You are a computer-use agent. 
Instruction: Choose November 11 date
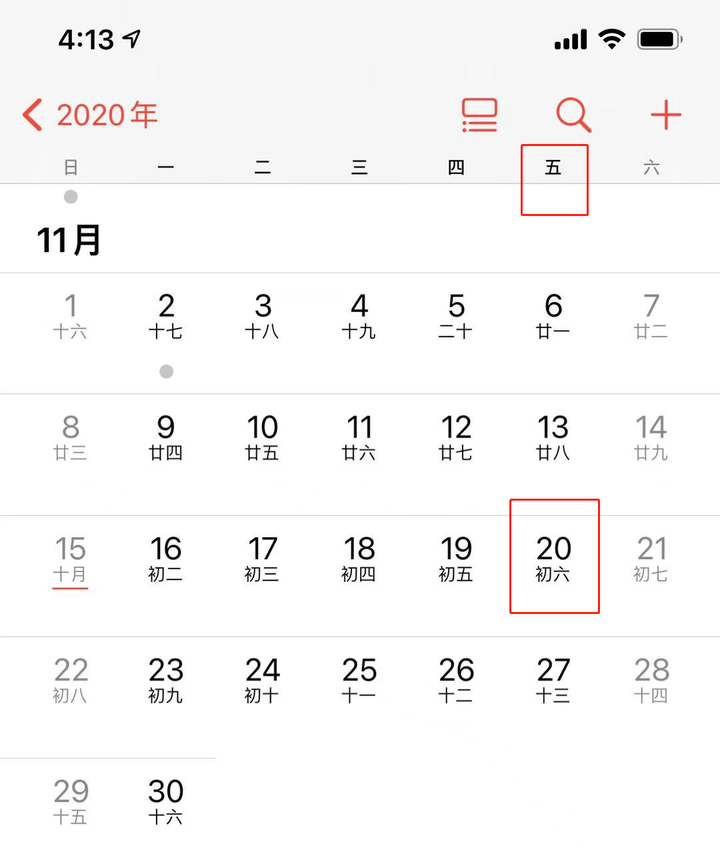pos(359,436)
